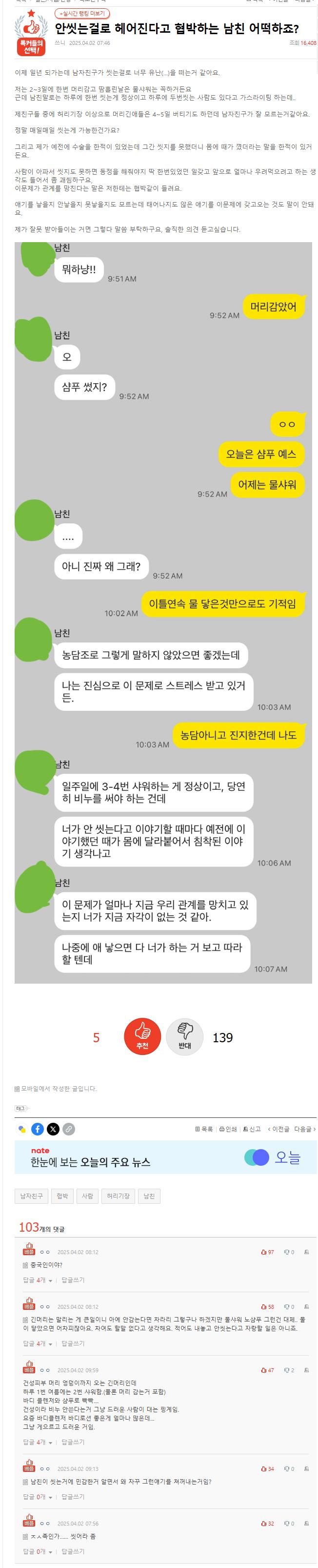Select the 허리기장 tag
318x1568 pixels.
pyautogui.click(x=118, y=1196)
